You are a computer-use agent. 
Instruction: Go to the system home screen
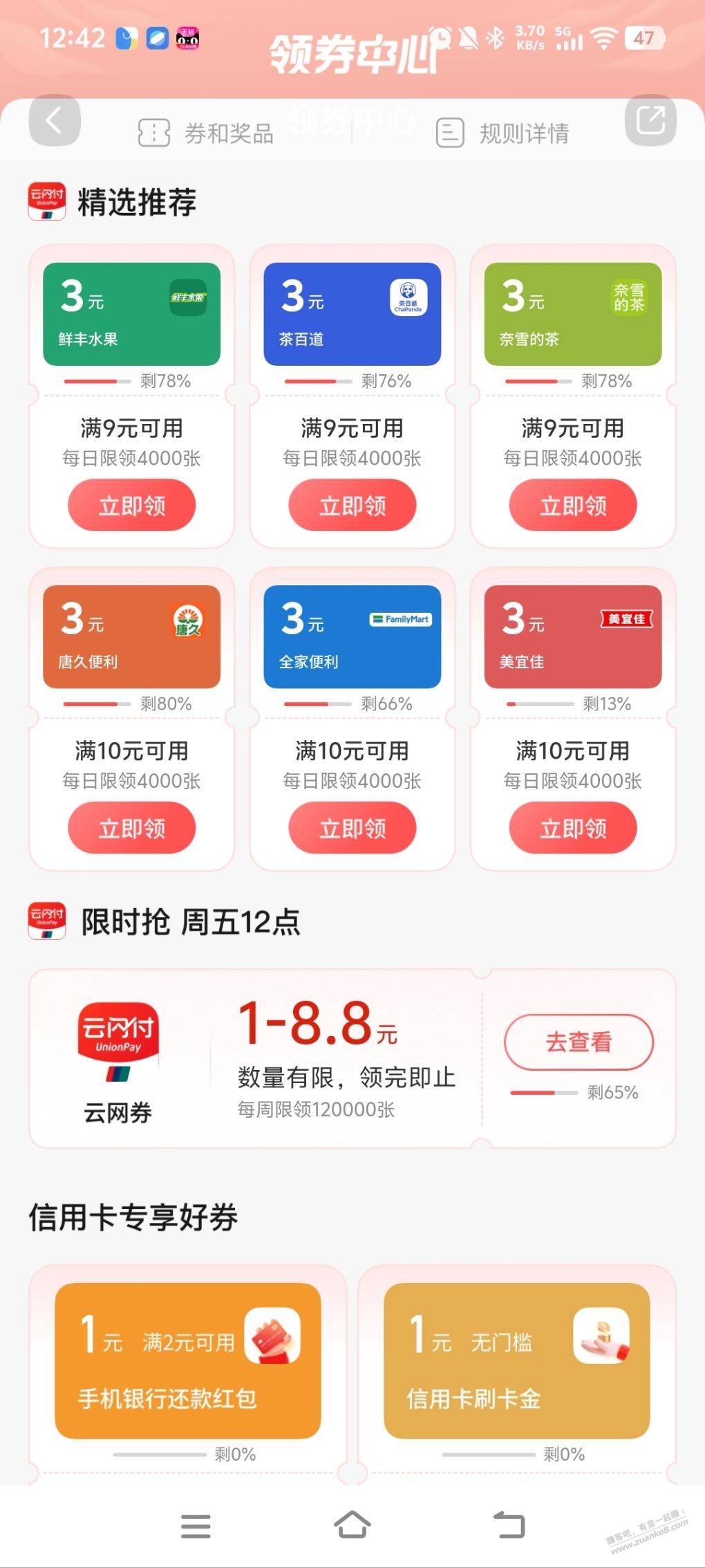352,1525
